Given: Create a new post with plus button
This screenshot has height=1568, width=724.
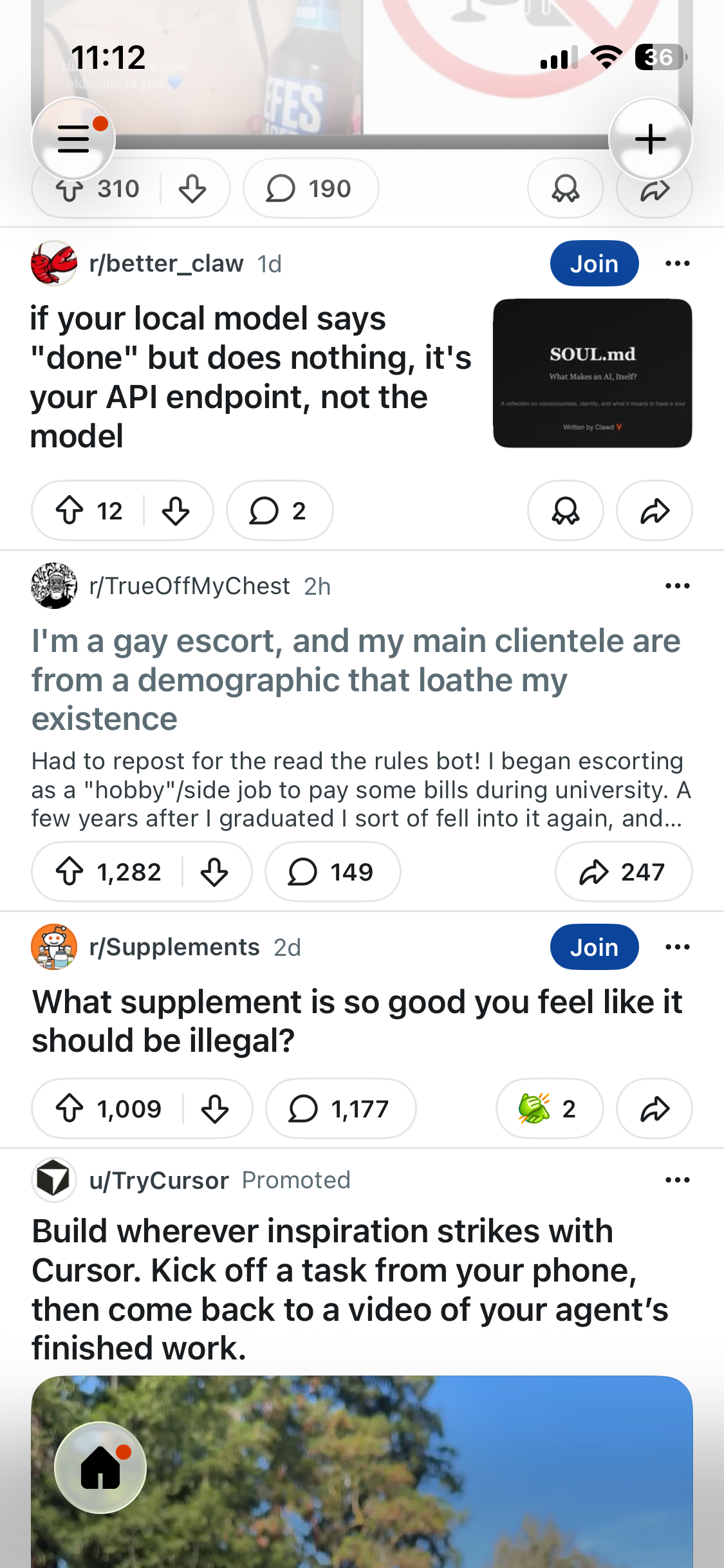Looking at the screenshot, I should pyautogui.click(x=650, y=138).
